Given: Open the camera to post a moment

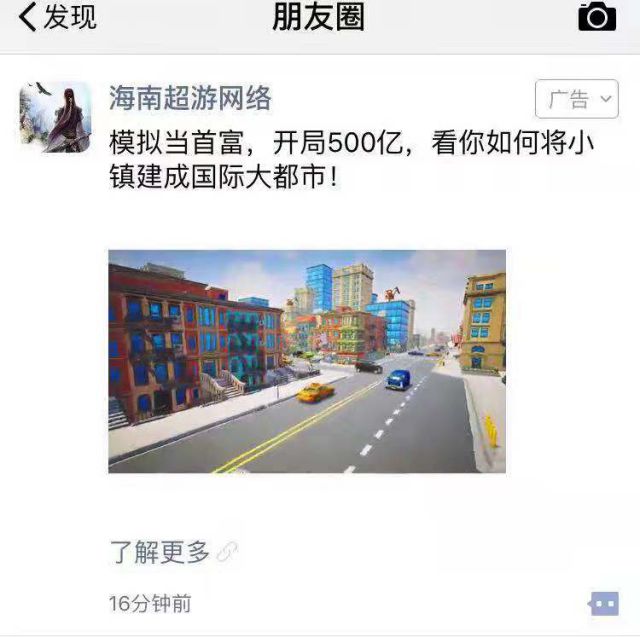Looking at the screenshot, I should 597,17.
